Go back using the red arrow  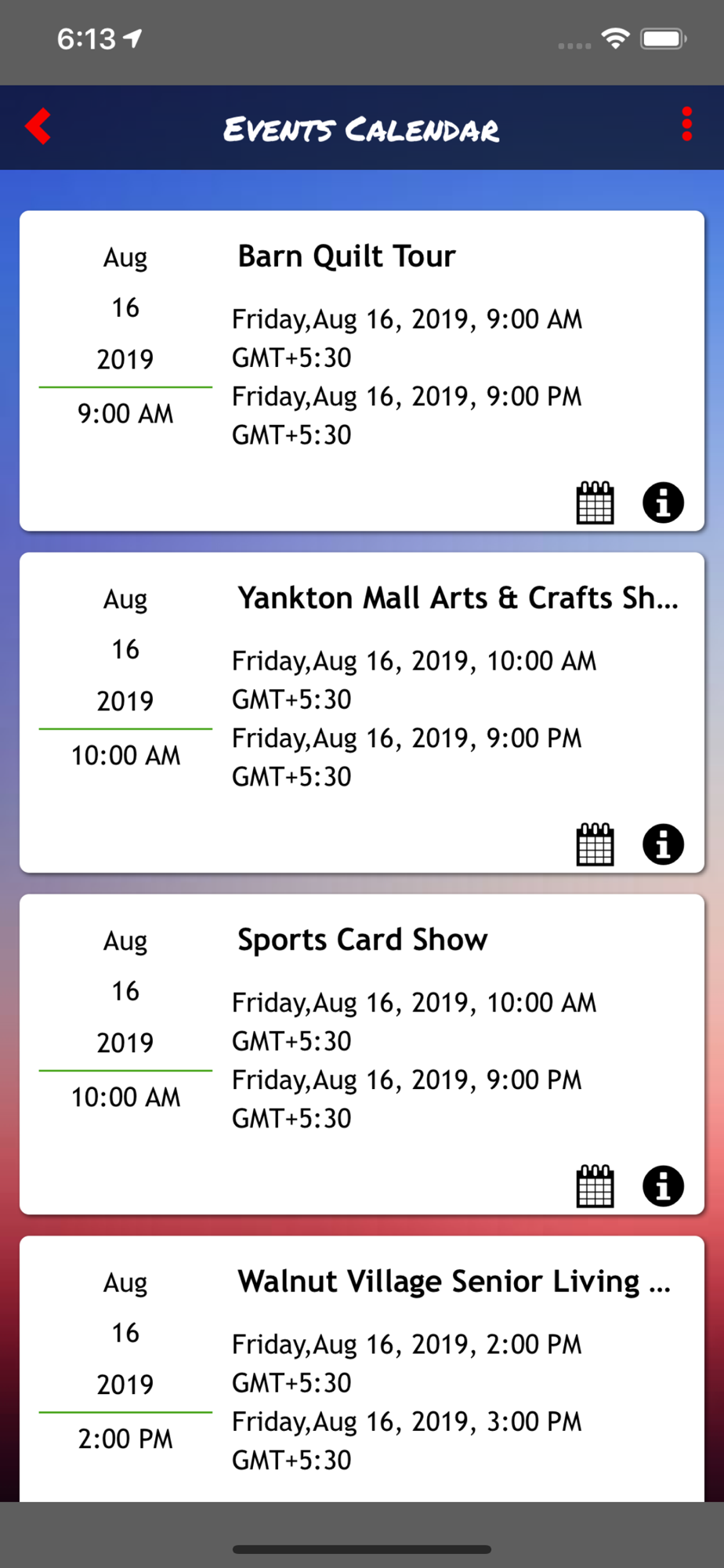click(38, 126)
